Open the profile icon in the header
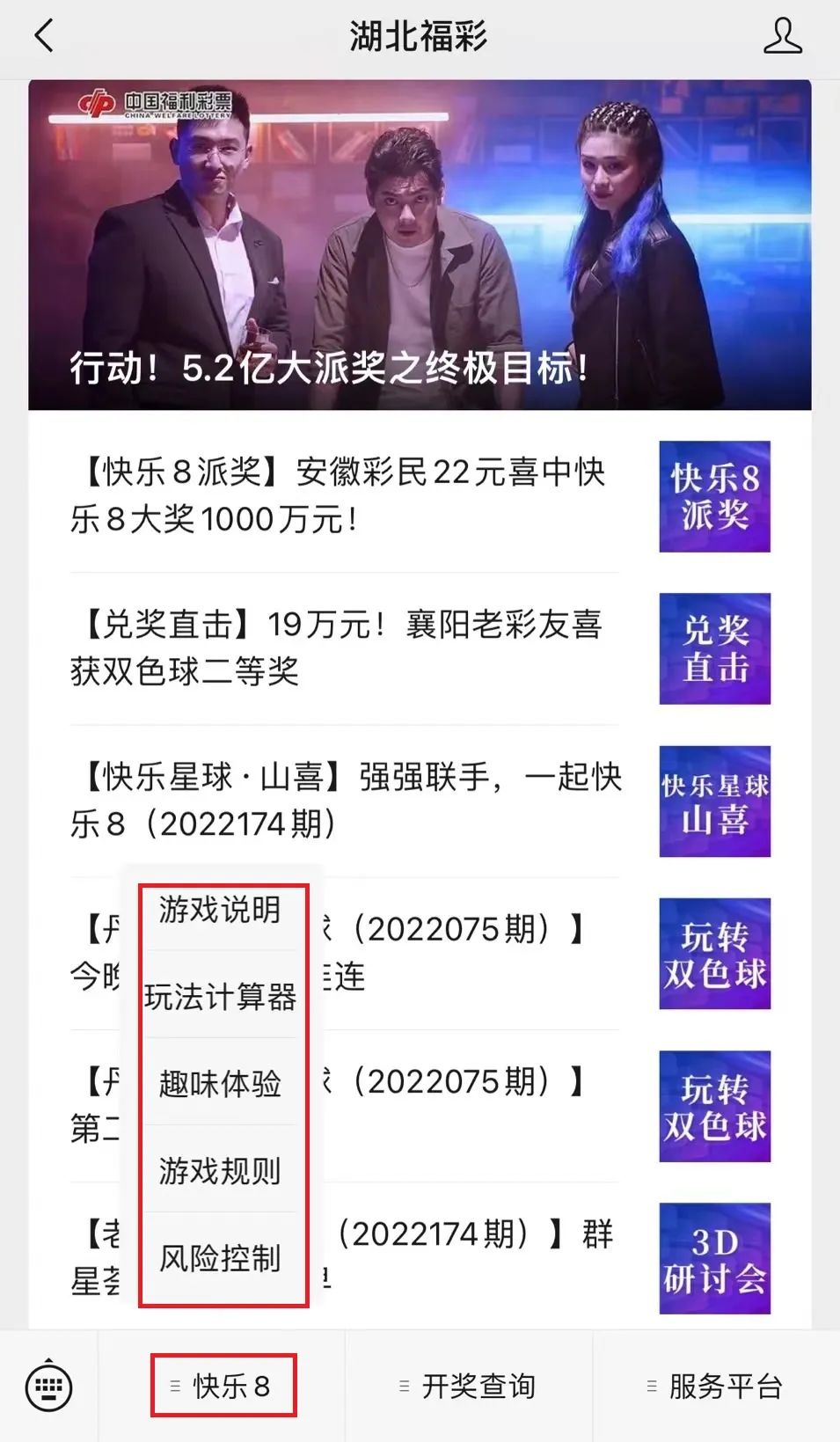This screenshot has width=840, height=1442. [781, 37]
